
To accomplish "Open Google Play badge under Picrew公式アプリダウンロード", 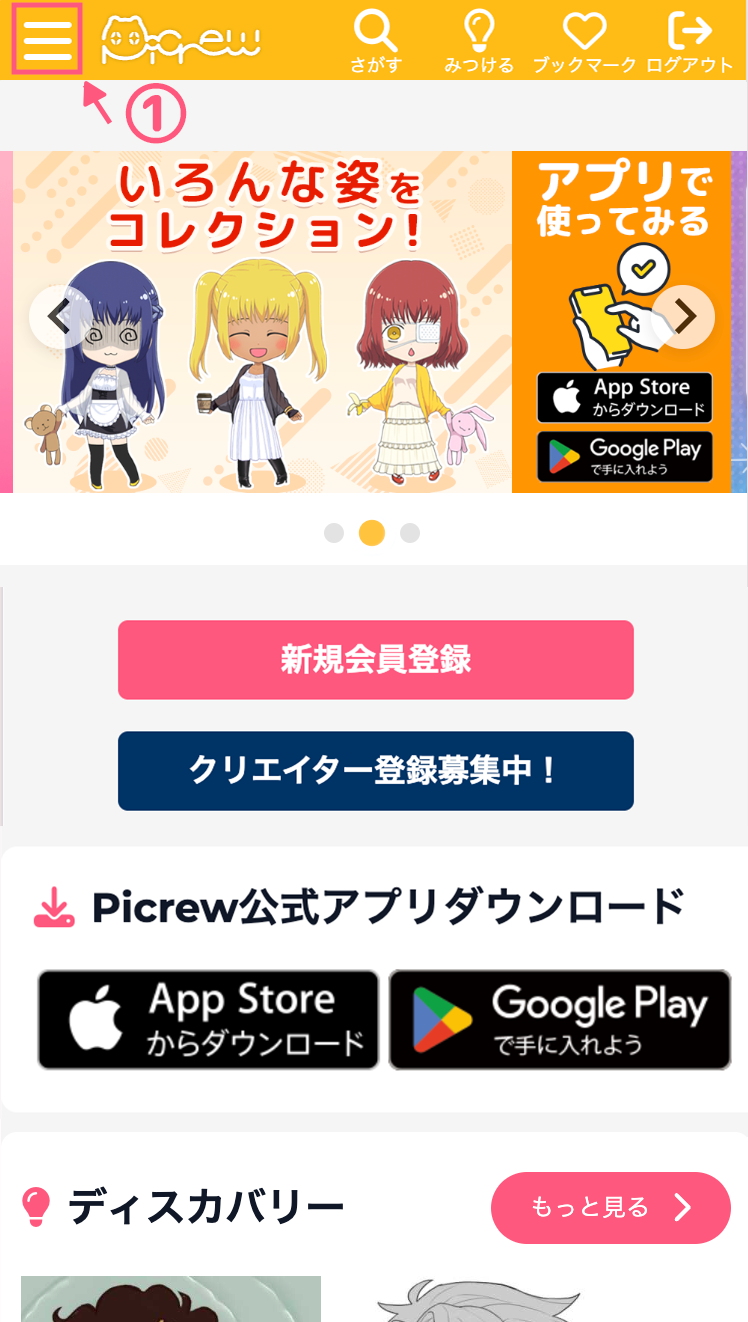I will tap(560, 1019).
